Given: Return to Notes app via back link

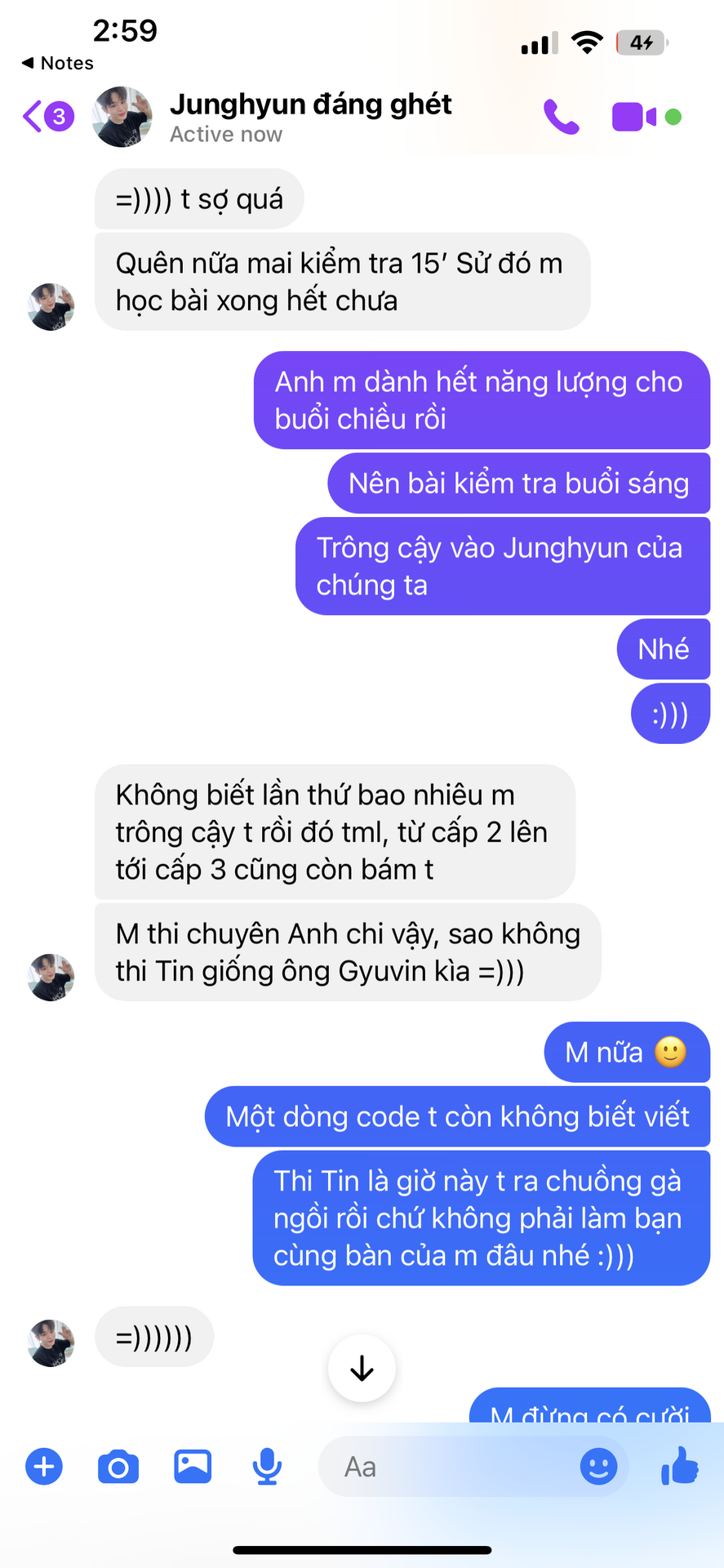Looking at the screenshot, I should click(57, 63).
